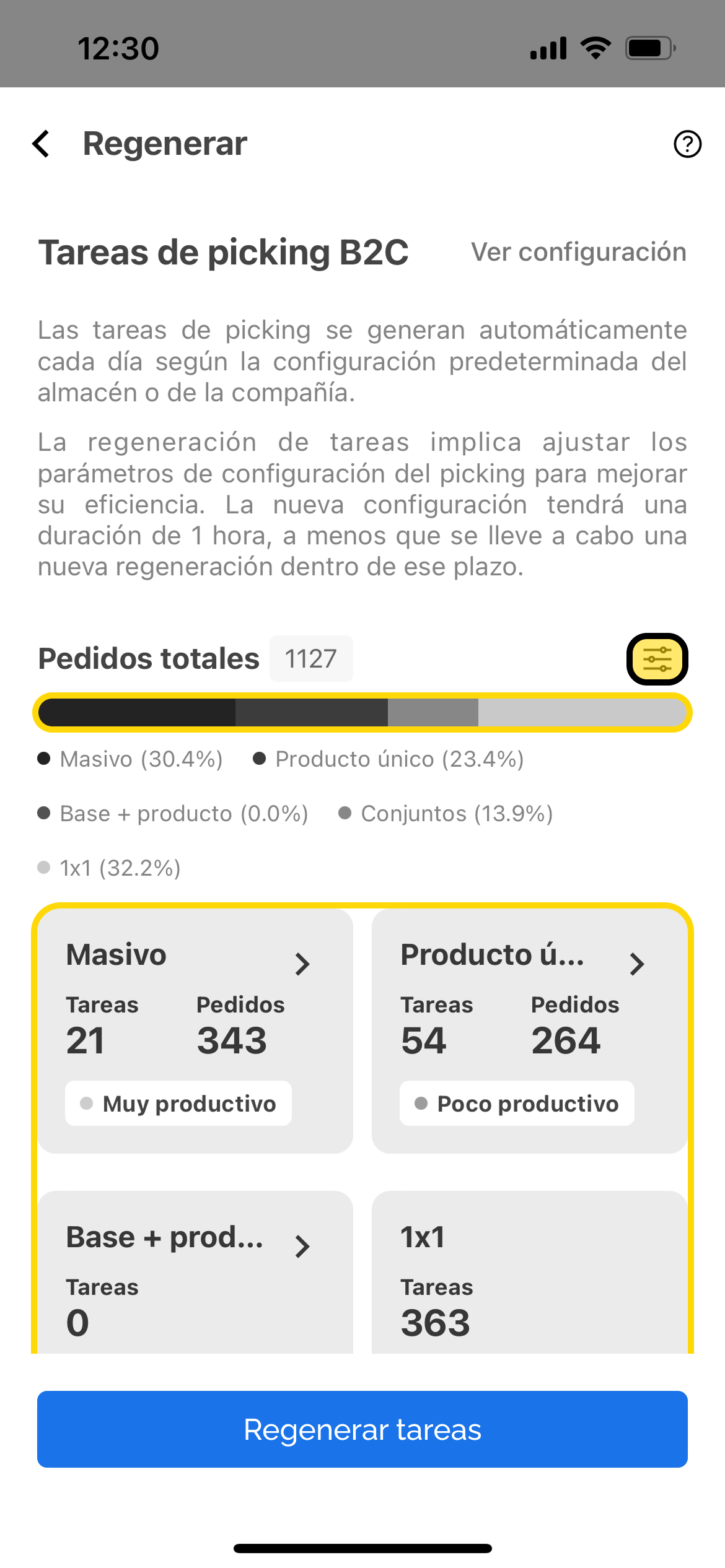Open the Base + producto card
This screenshot has height=1568, width=725.
point(195,1270)
